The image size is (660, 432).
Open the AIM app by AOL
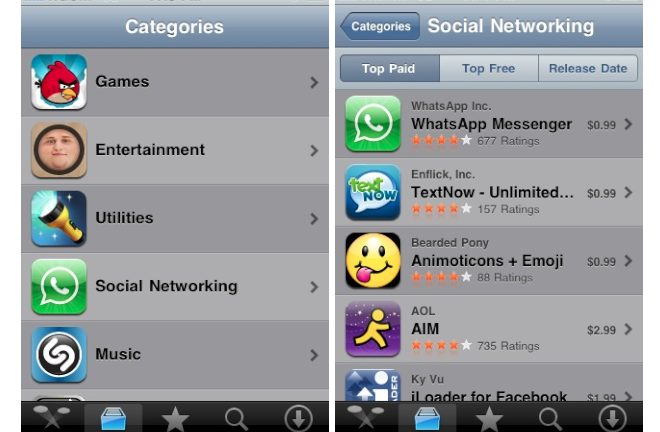pyautogui.click(x=490, y=329)
